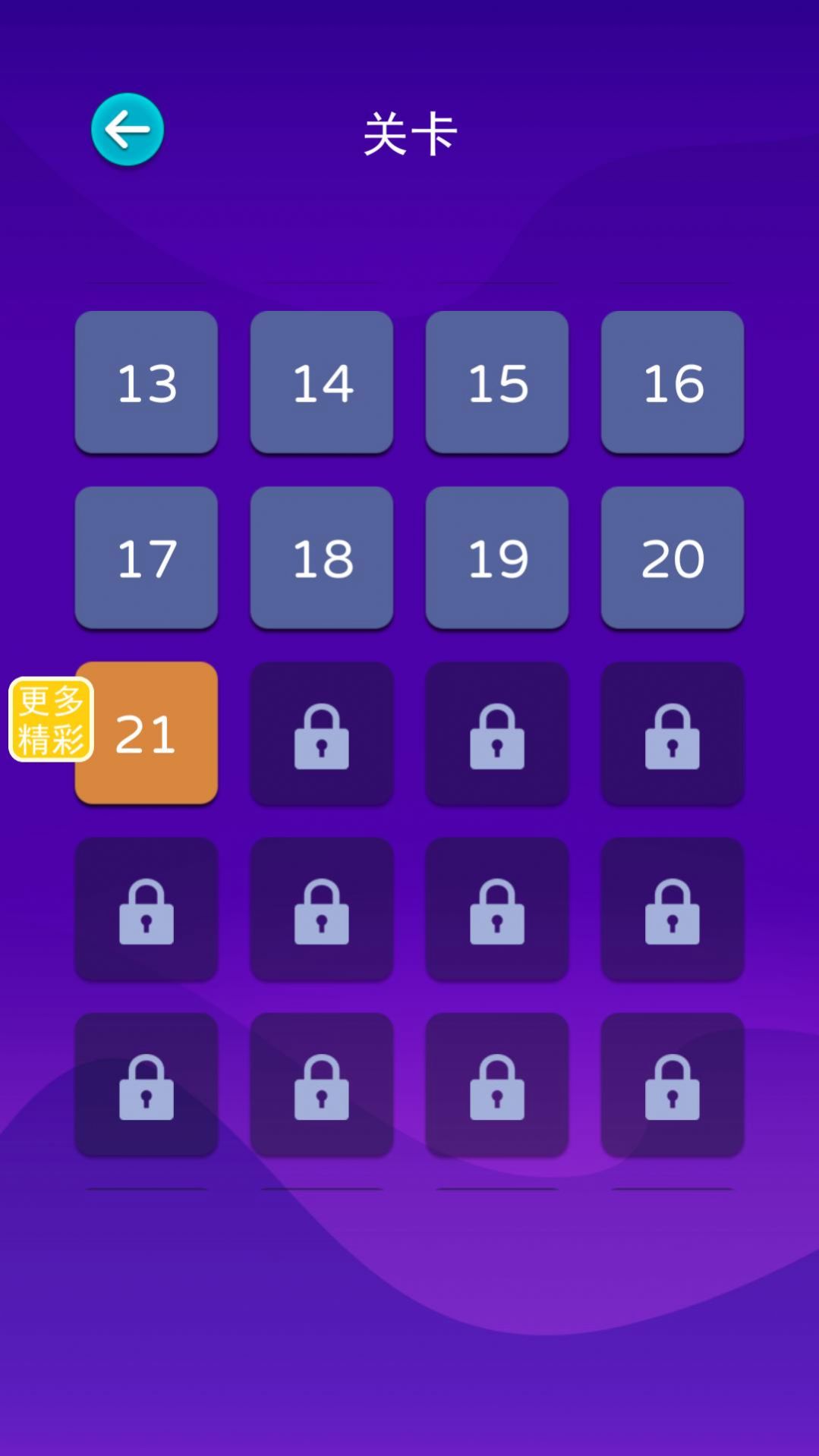Tap level 16

click(673, 383)
